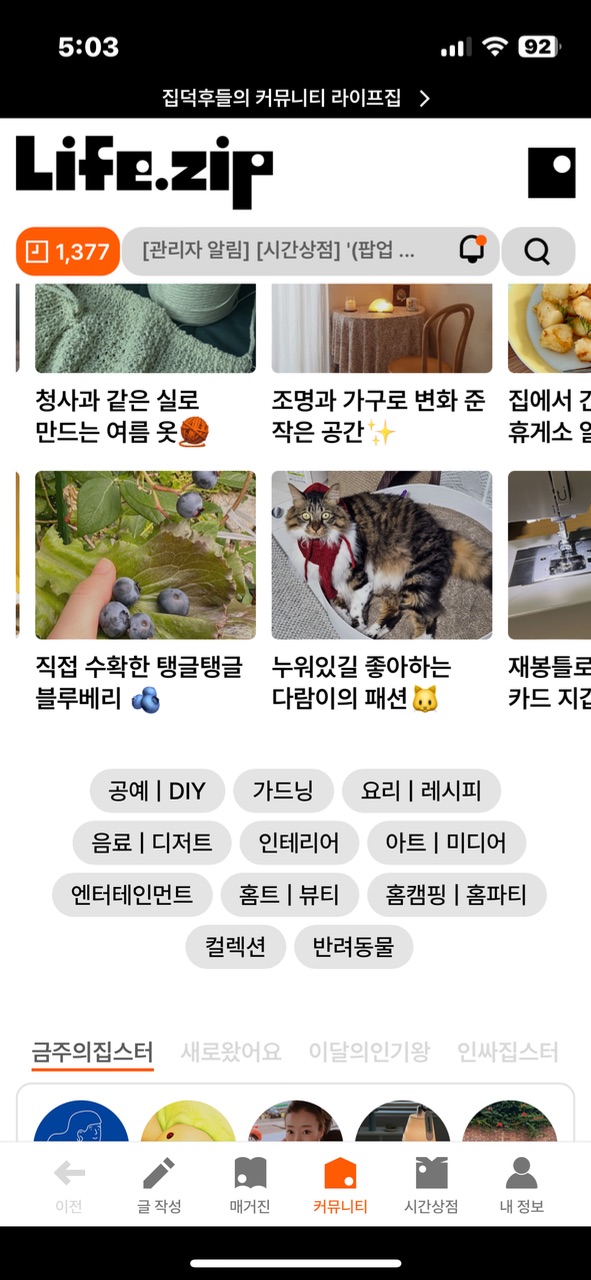
Task: Open the 시간상점 tab
Action: click(431, 1186)
